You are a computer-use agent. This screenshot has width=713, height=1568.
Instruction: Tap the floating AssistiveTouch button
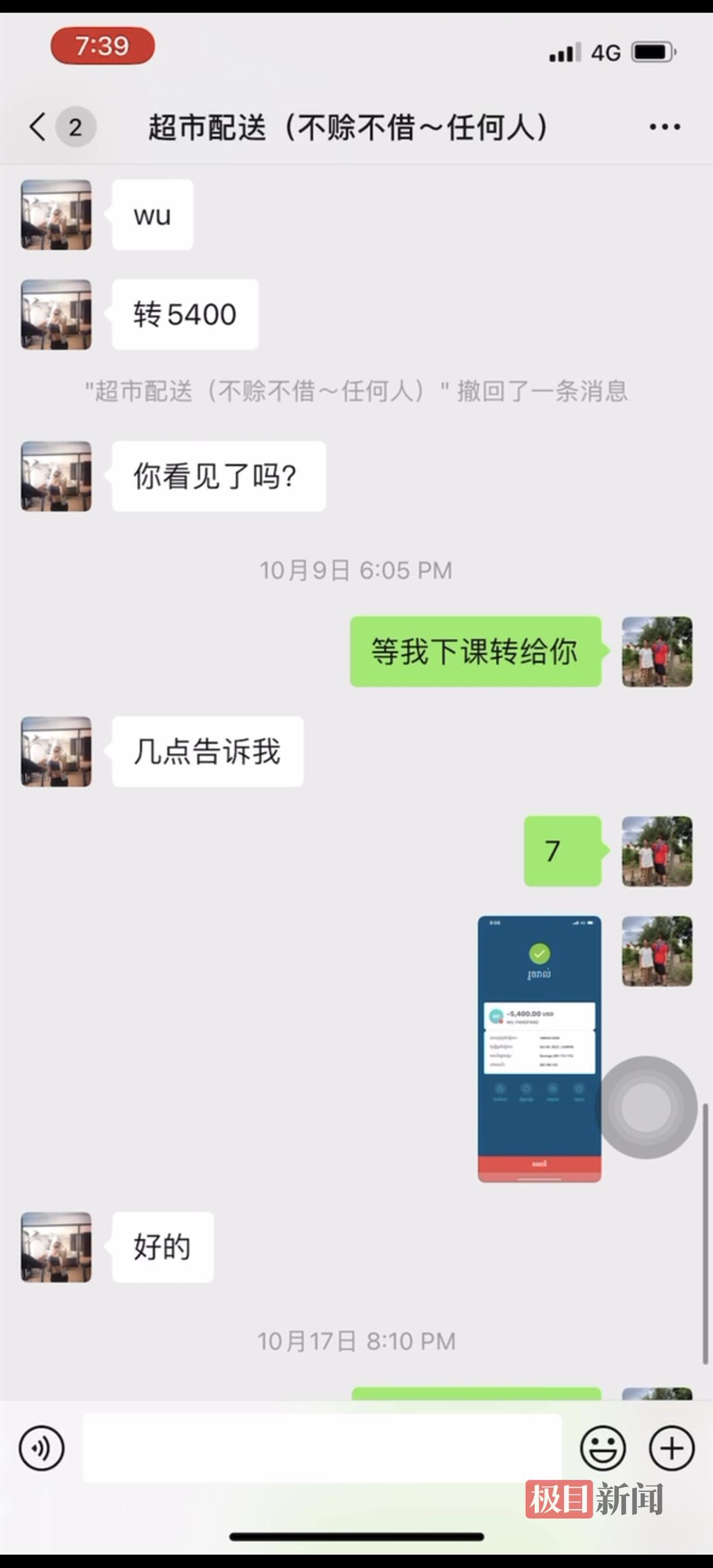[x=646, y=1107]
